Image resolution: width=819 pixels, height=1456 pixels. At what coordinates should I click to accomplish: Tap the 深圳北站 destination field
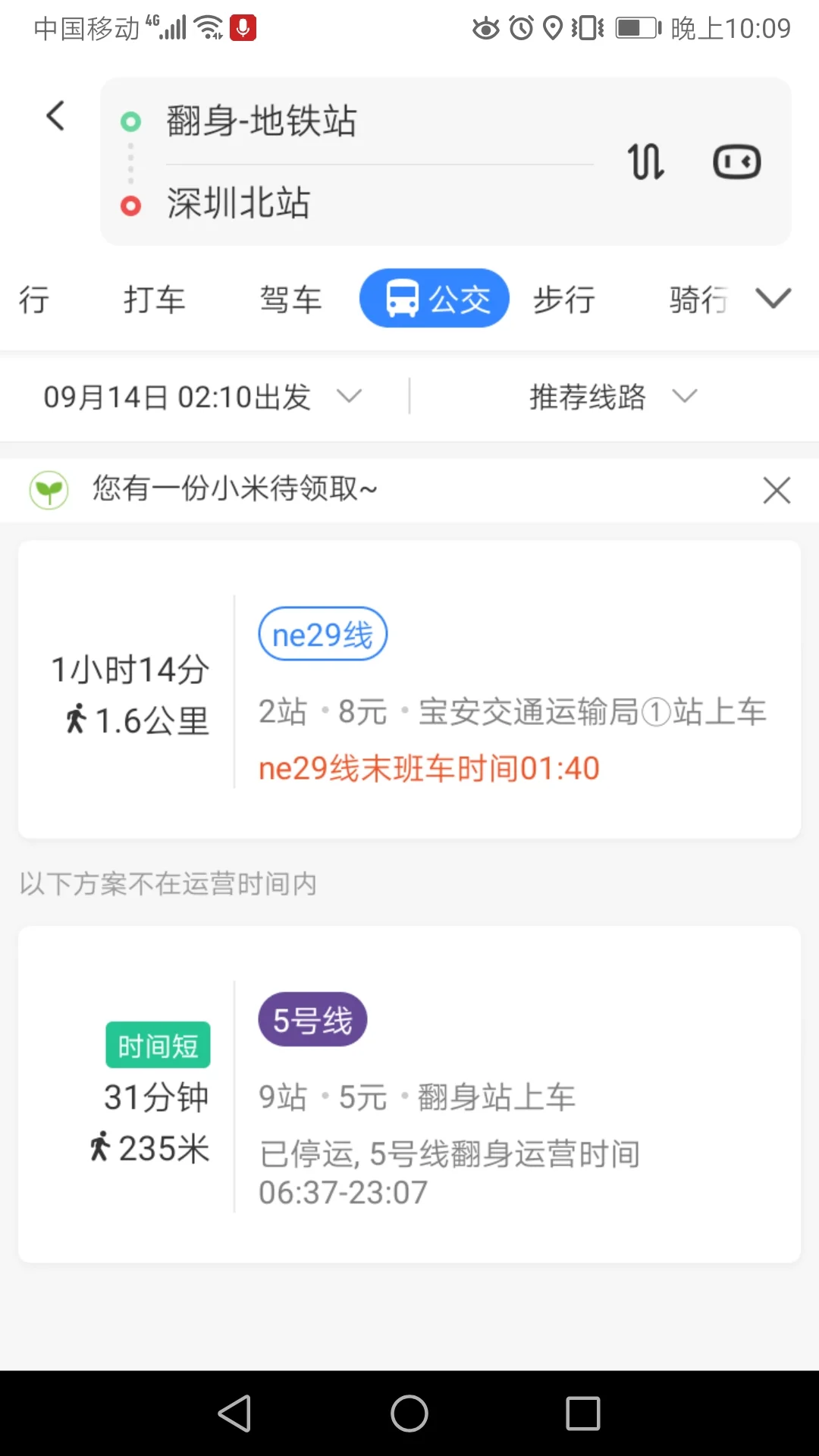pyautogui.click(x=237, y=203)
